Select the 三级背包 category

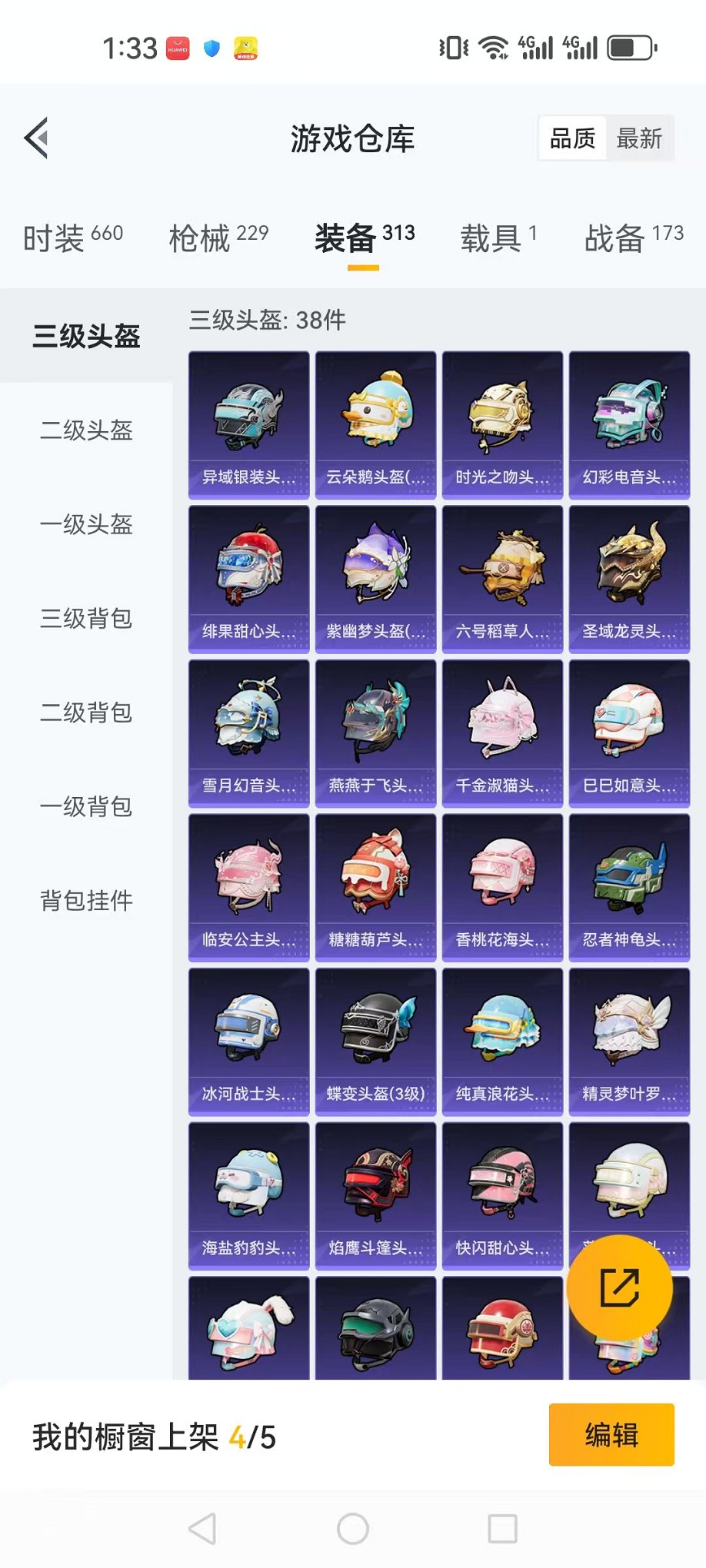(x=86, y=619)
